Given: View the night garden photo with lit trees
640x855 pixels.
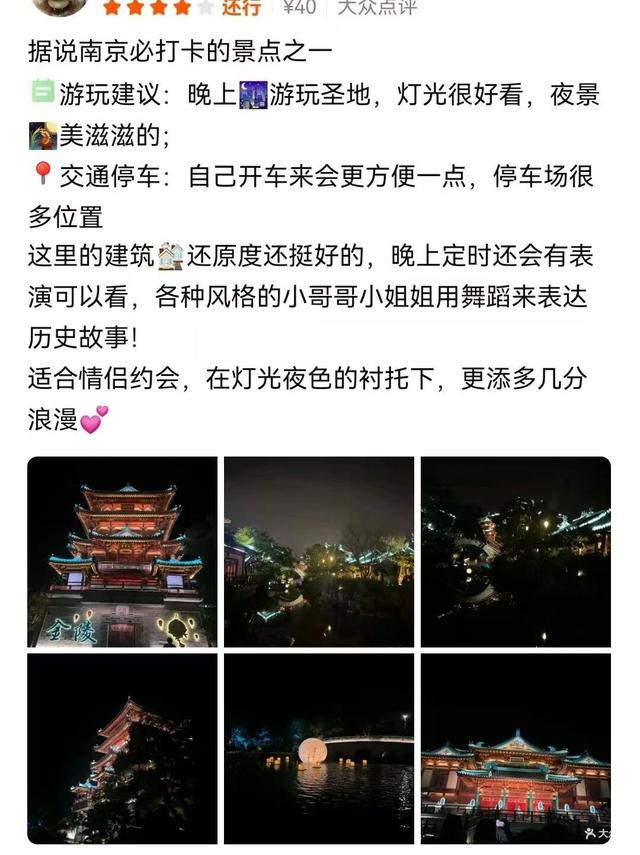Looking at the screenshot, I should click(319, 551).
